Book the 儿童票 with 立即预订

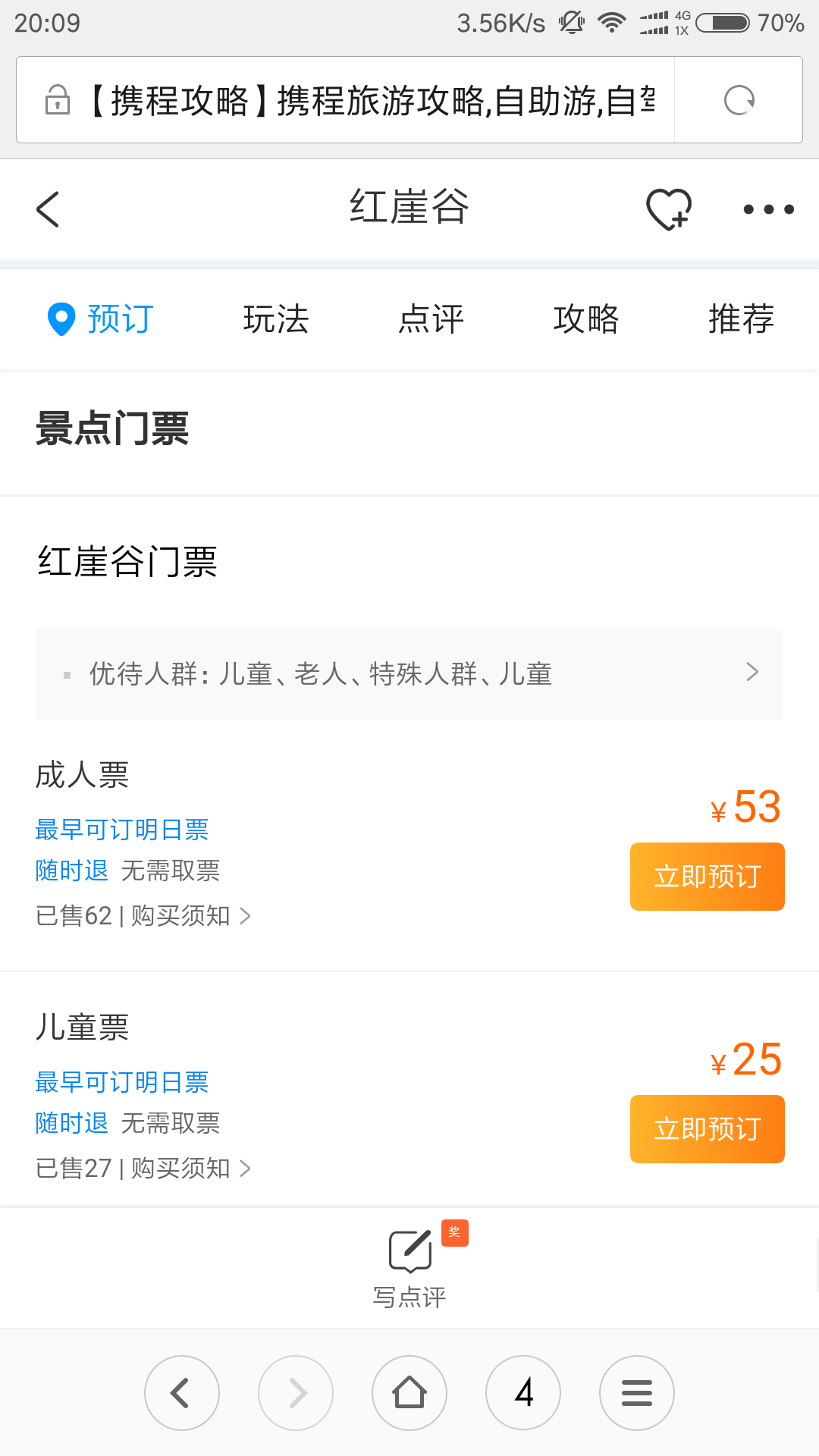(x=707, y=1129)
